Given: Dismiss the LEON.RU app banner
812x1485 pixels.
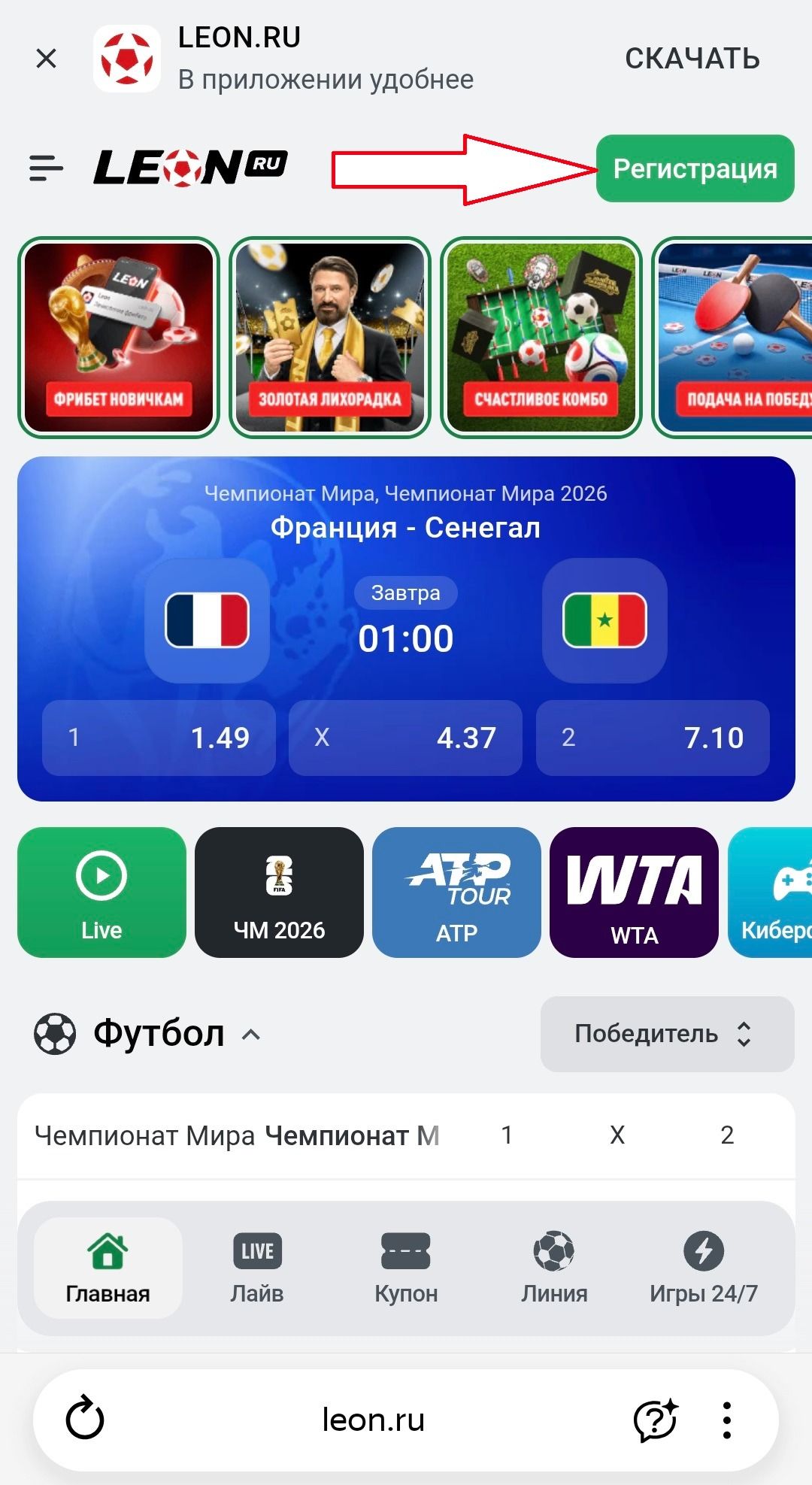Looking at the screenshot, I should pos(47,58).
